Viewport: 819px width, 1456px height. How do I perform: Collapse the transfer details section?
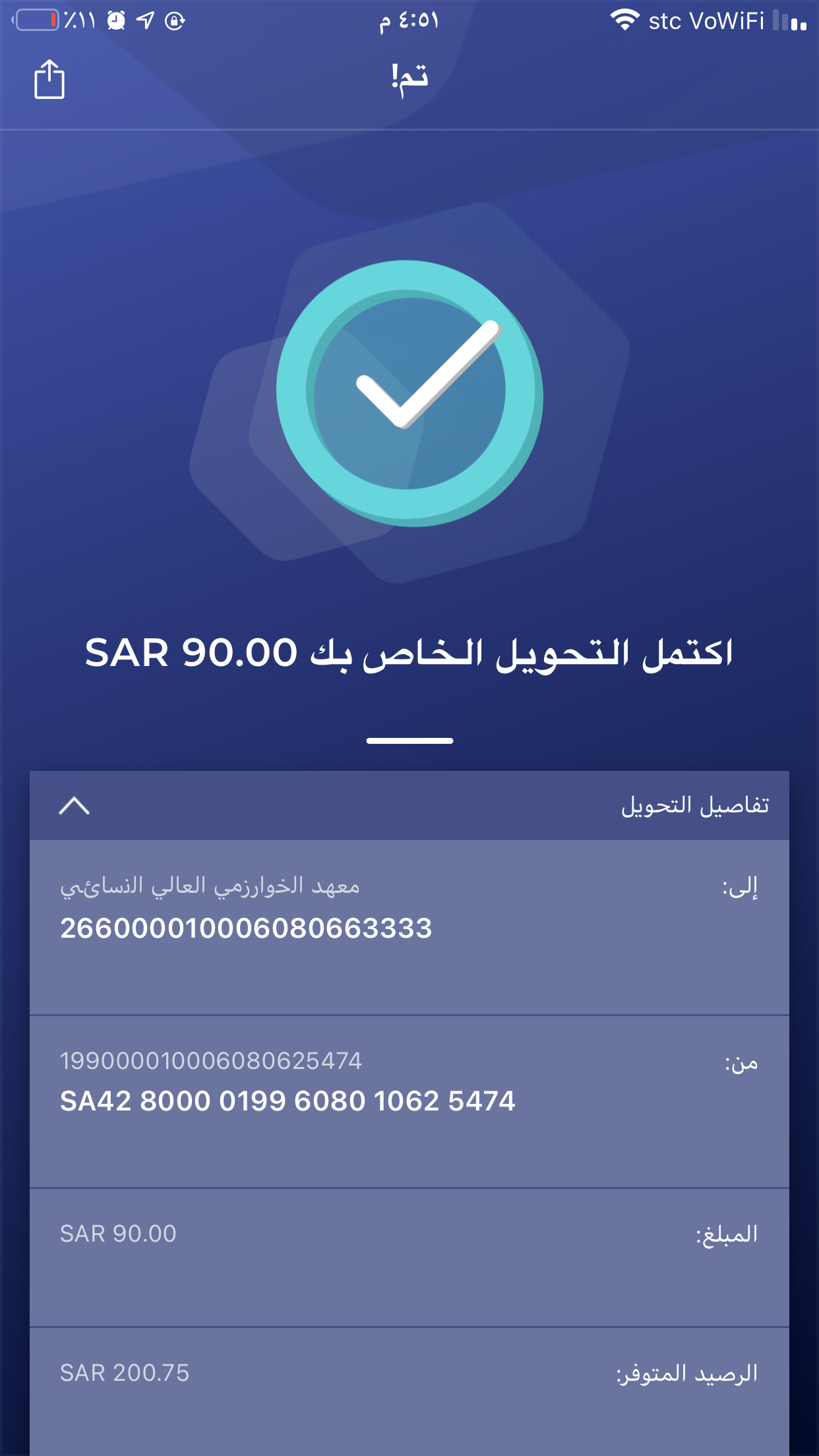pyautogui.click(x=75, y=805)
